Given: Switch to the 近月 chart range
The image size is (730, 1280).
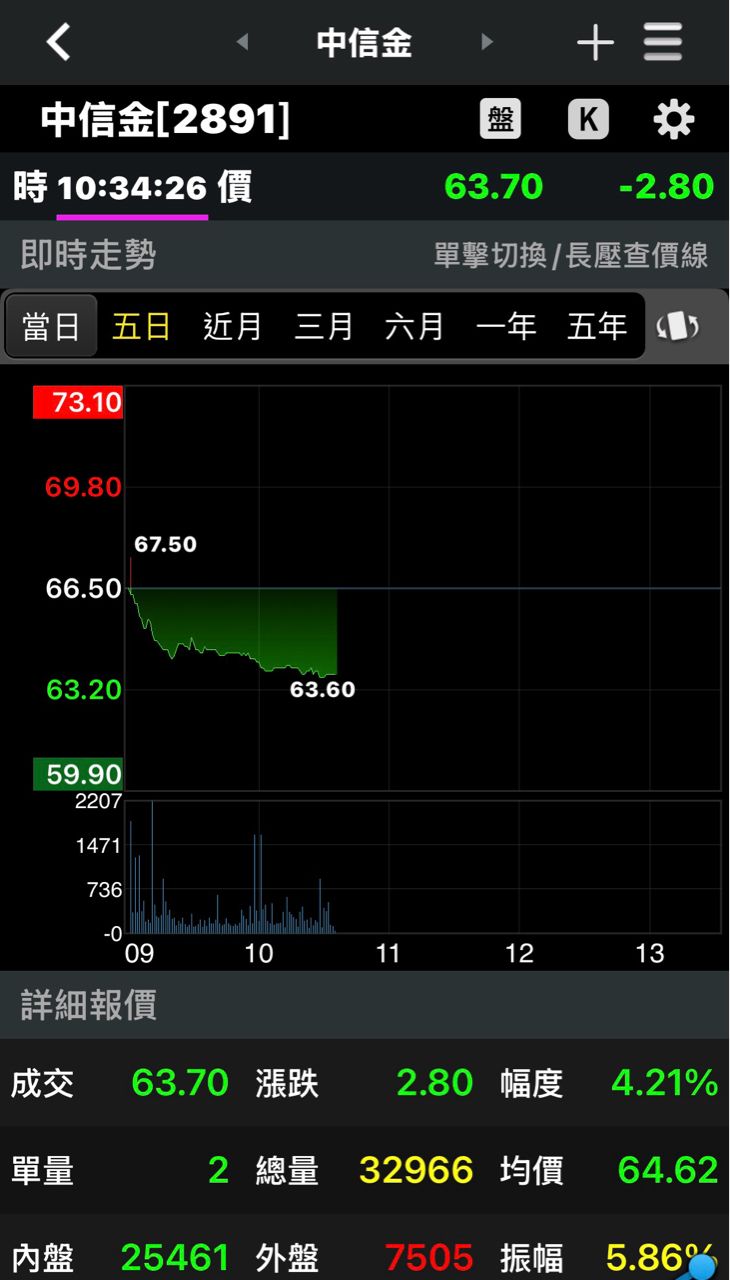Looking at the screenshot, I should click(x=233, y=326).
